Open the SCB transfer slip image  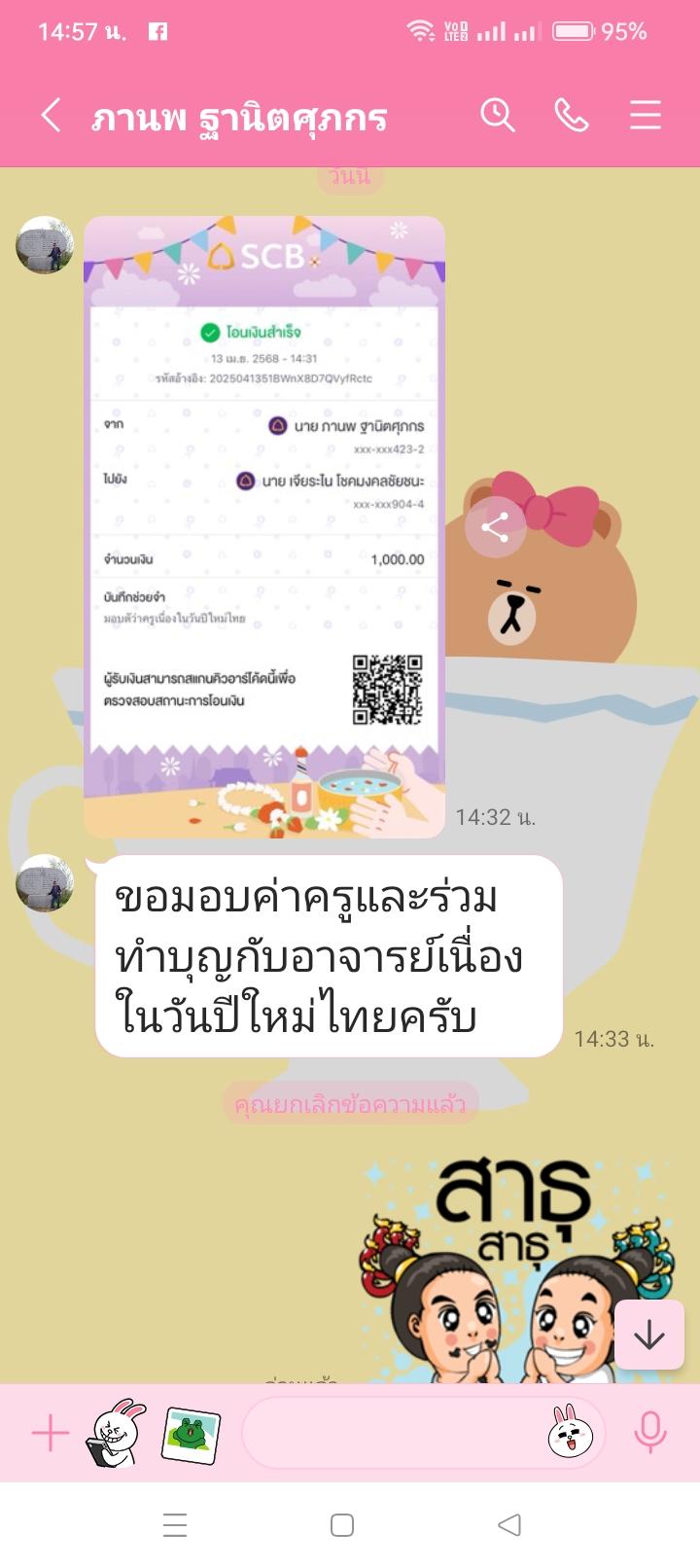pos(263,525)
